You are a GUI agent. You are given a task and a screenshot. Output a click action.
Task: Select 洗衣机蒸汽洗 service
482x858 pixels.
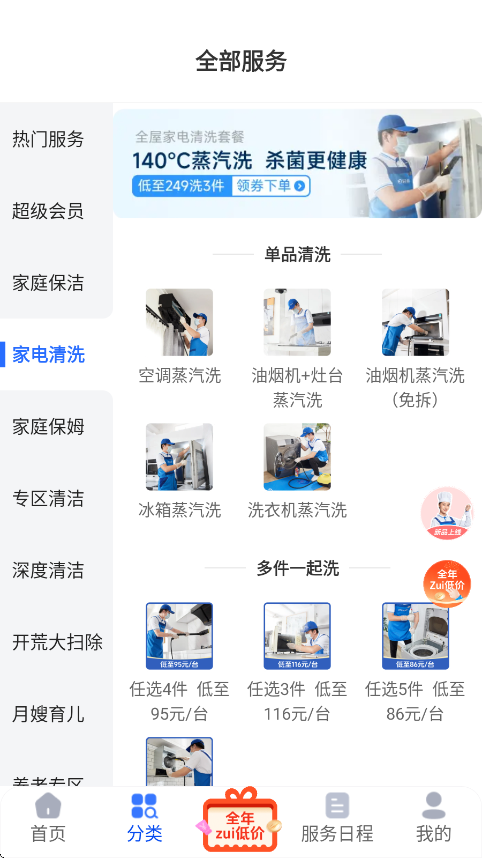coord(297,471)
